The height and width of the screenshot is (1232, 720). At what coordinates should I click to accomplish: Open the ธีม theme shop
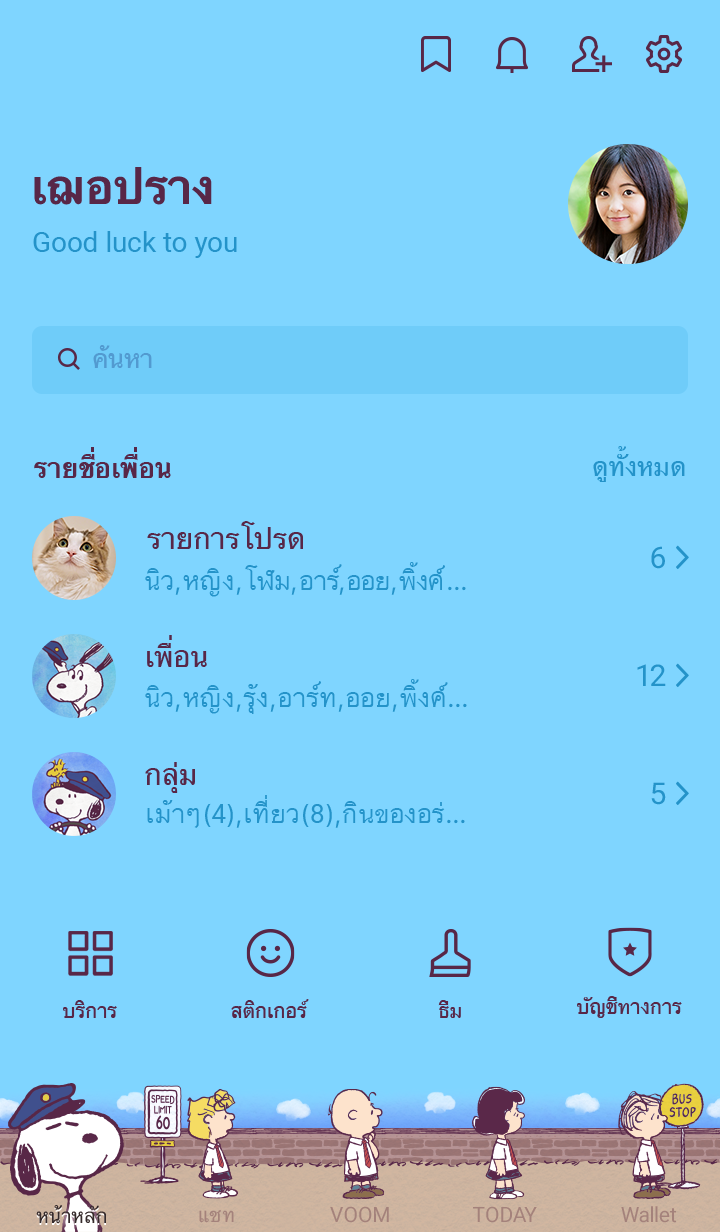pyautogui.click(x=450, y=972)
